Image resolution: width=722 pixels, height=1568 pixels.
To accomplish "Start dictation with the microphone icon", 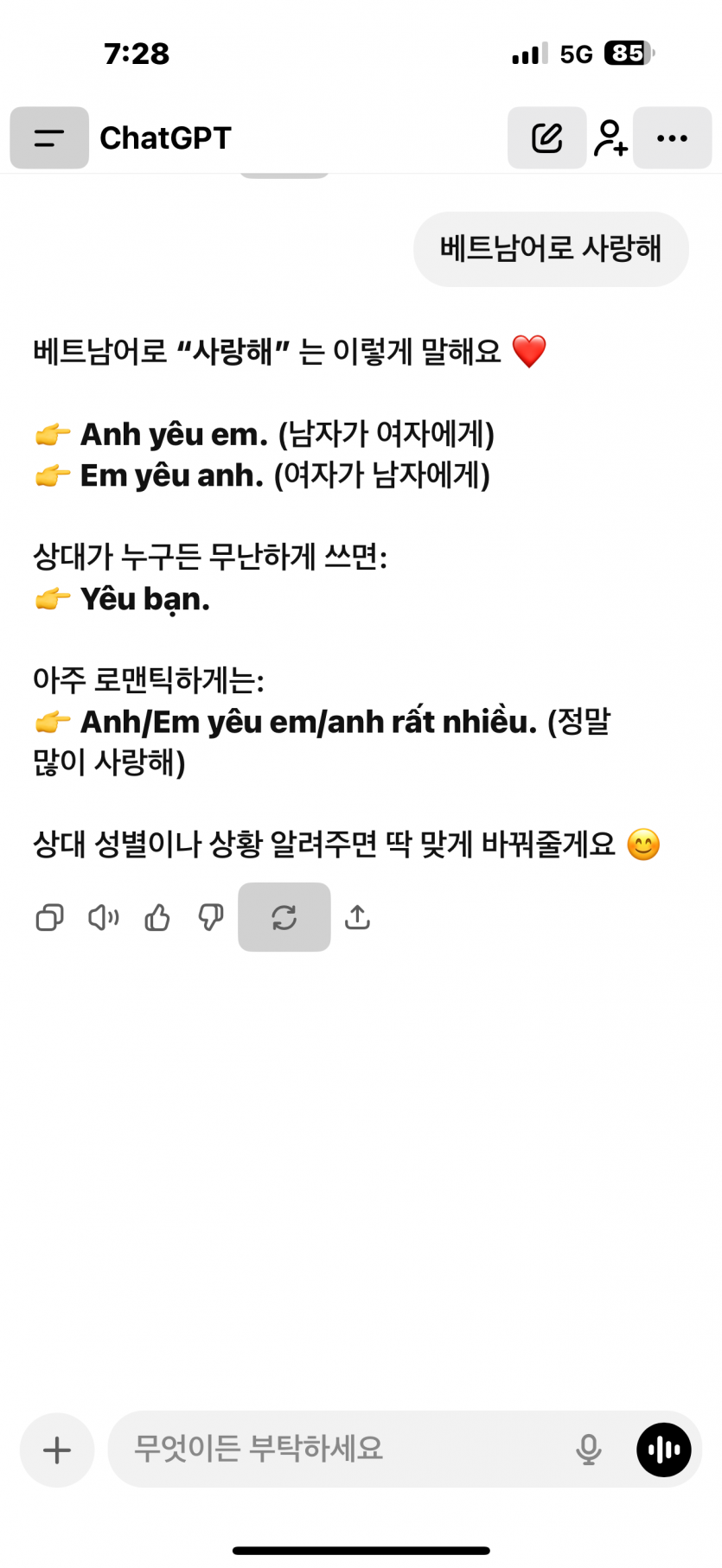I will coord(589,1450).
